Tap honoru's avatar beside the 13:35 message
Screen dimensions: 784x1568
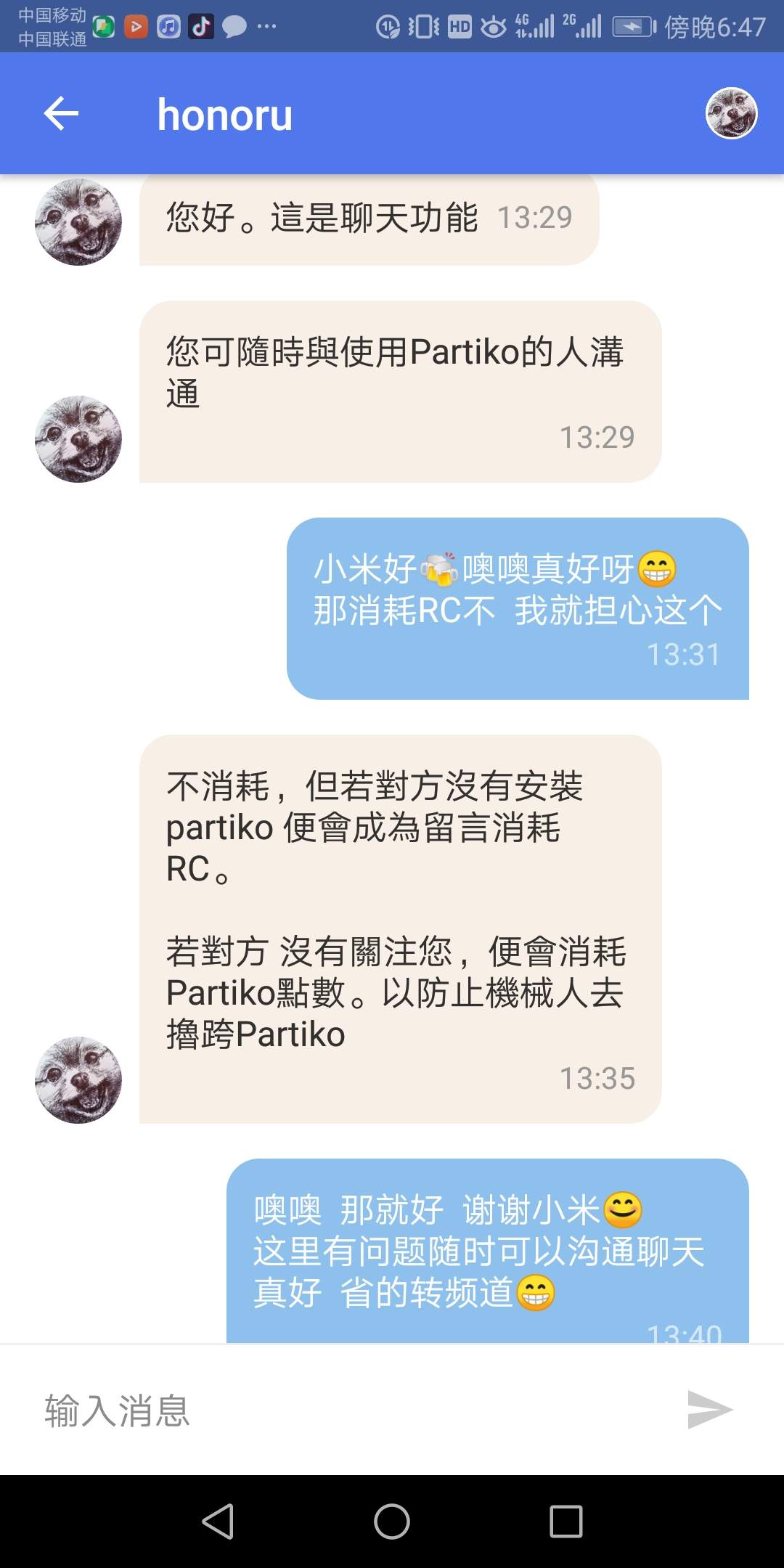78,1079
